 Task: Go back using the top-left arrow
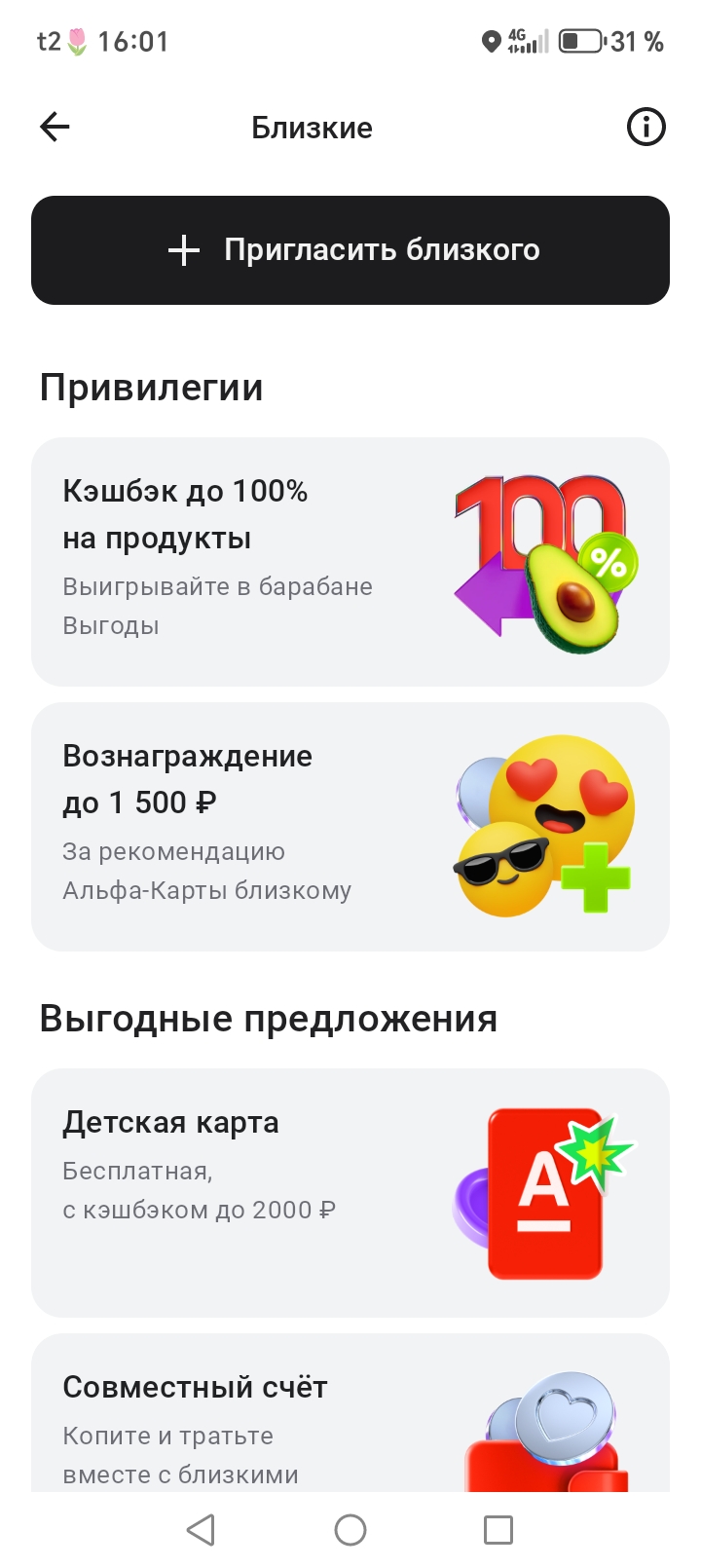tap(55, 127)
